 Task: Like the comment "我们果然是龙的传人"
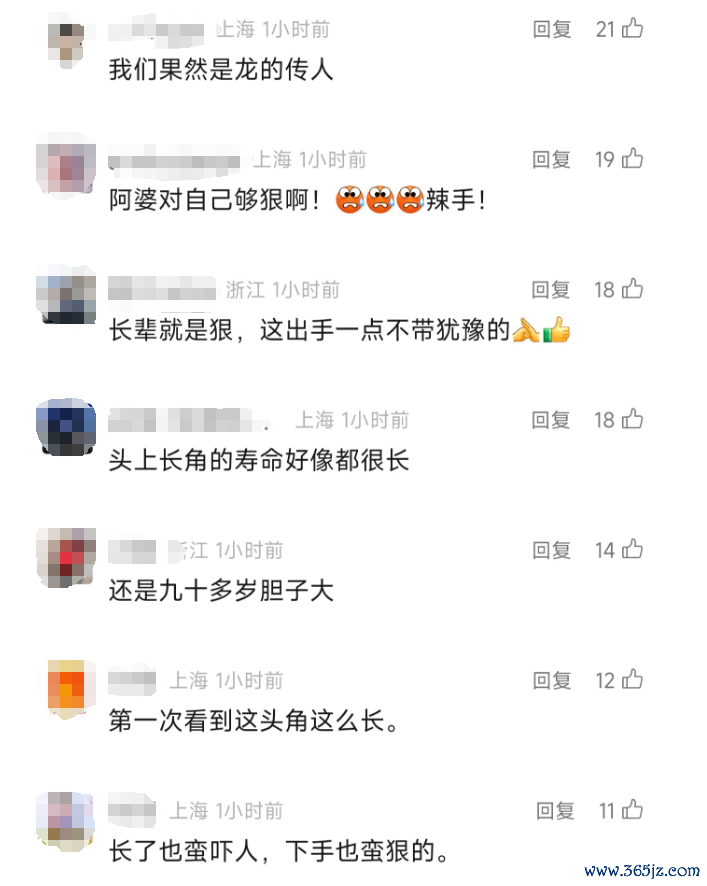(632, 29)
